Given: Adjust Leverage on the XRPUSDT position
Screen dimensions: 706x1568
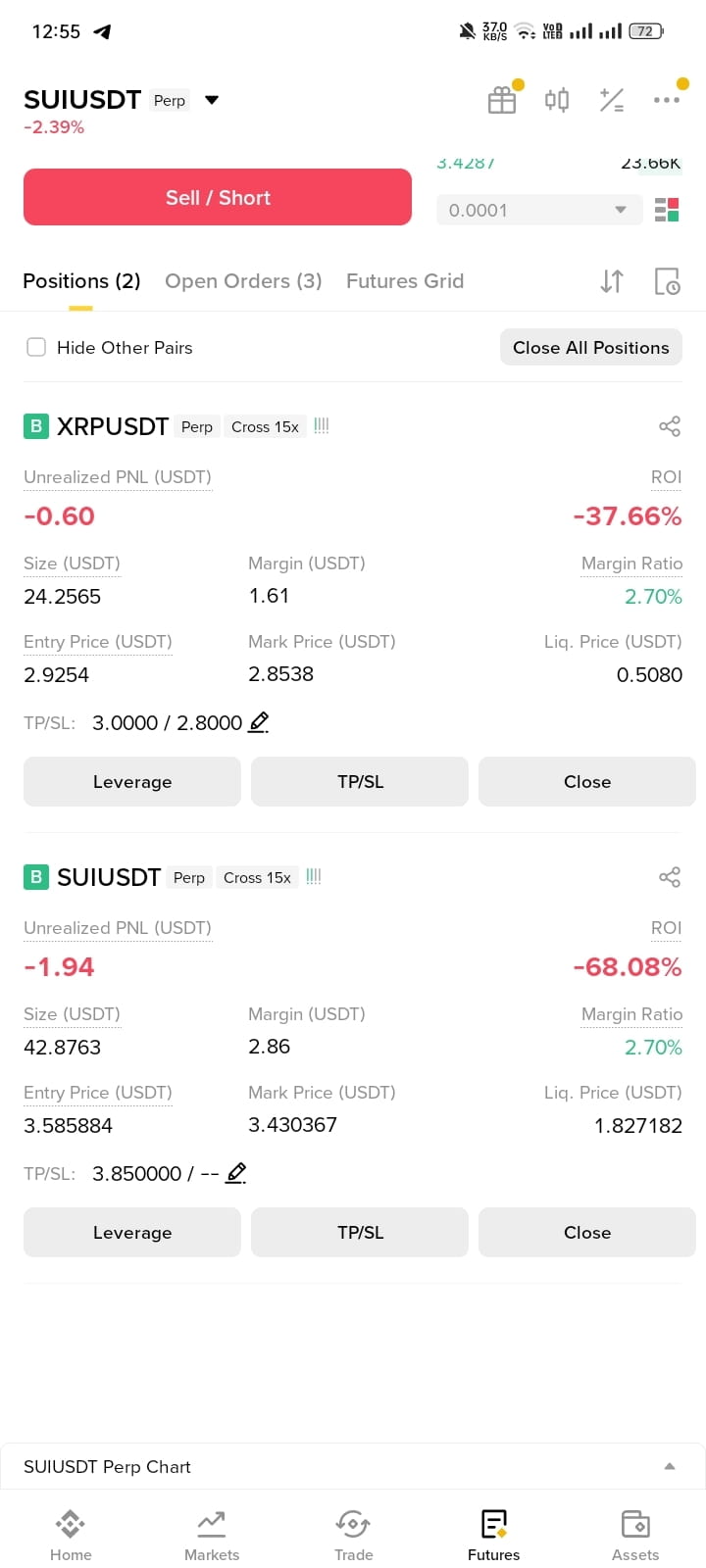Looking at the screenshot, I should click(132, 781).
